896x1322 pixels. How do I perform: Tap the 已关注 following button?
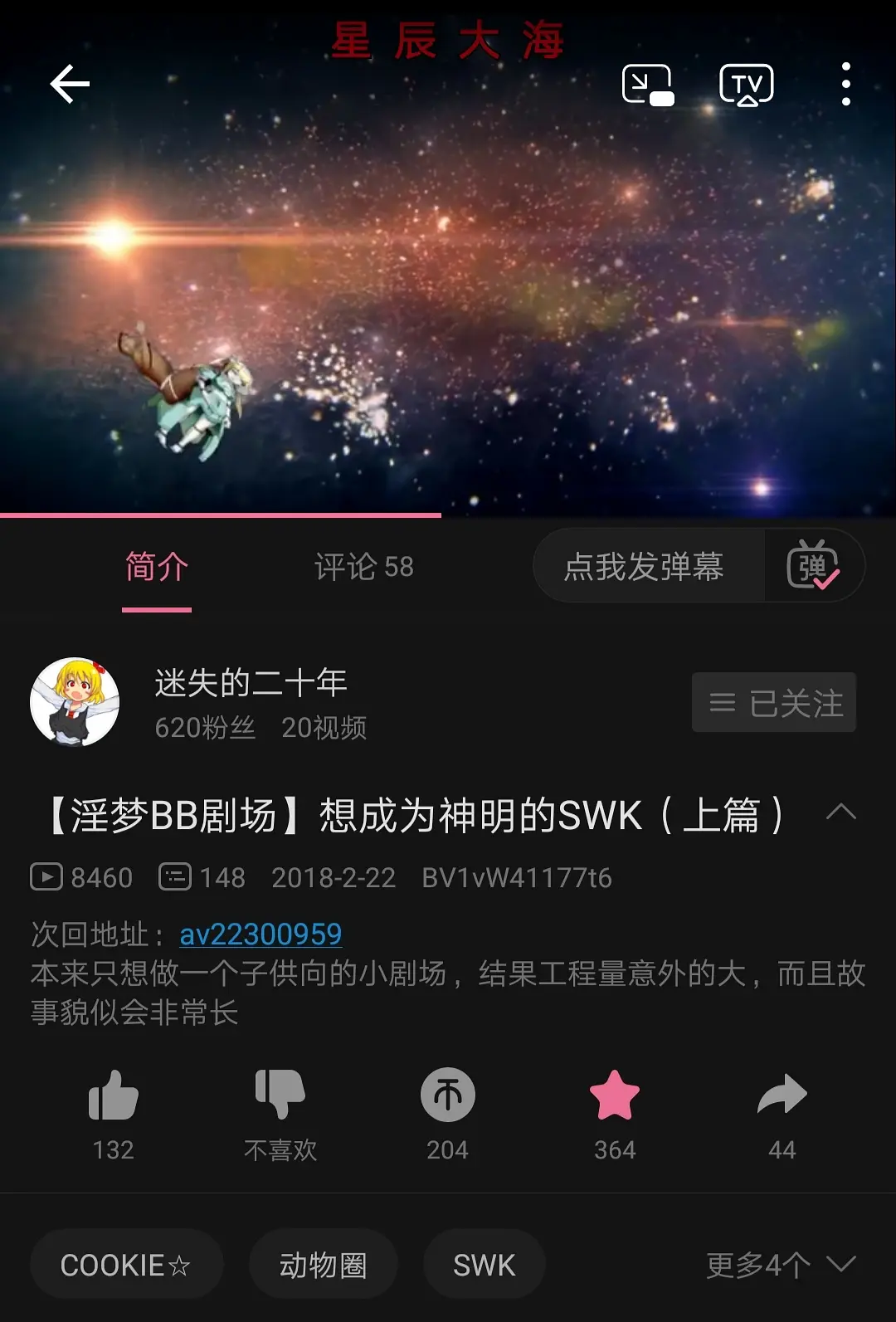click(773, 703)
